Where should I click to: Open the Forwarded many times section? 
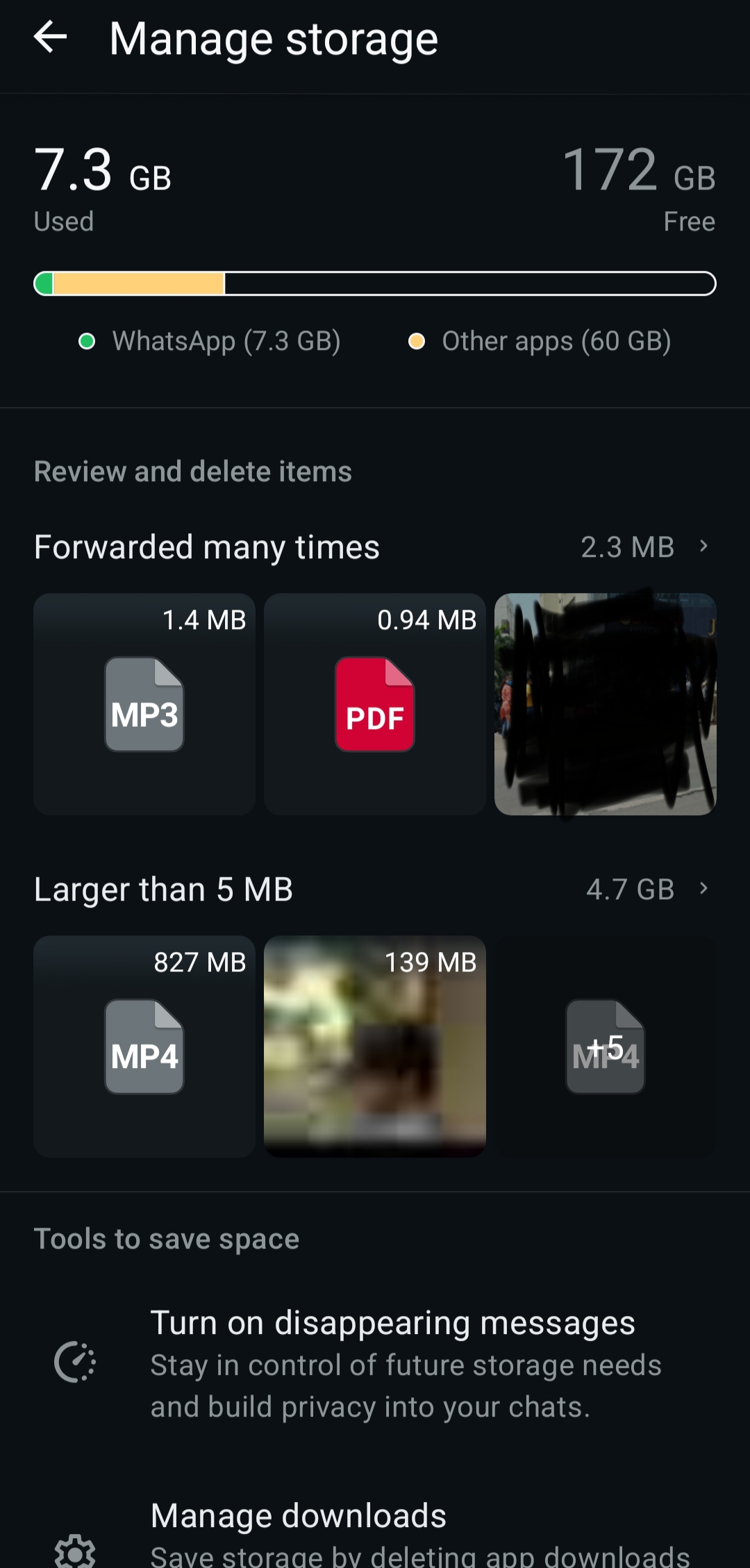[374, 547]
